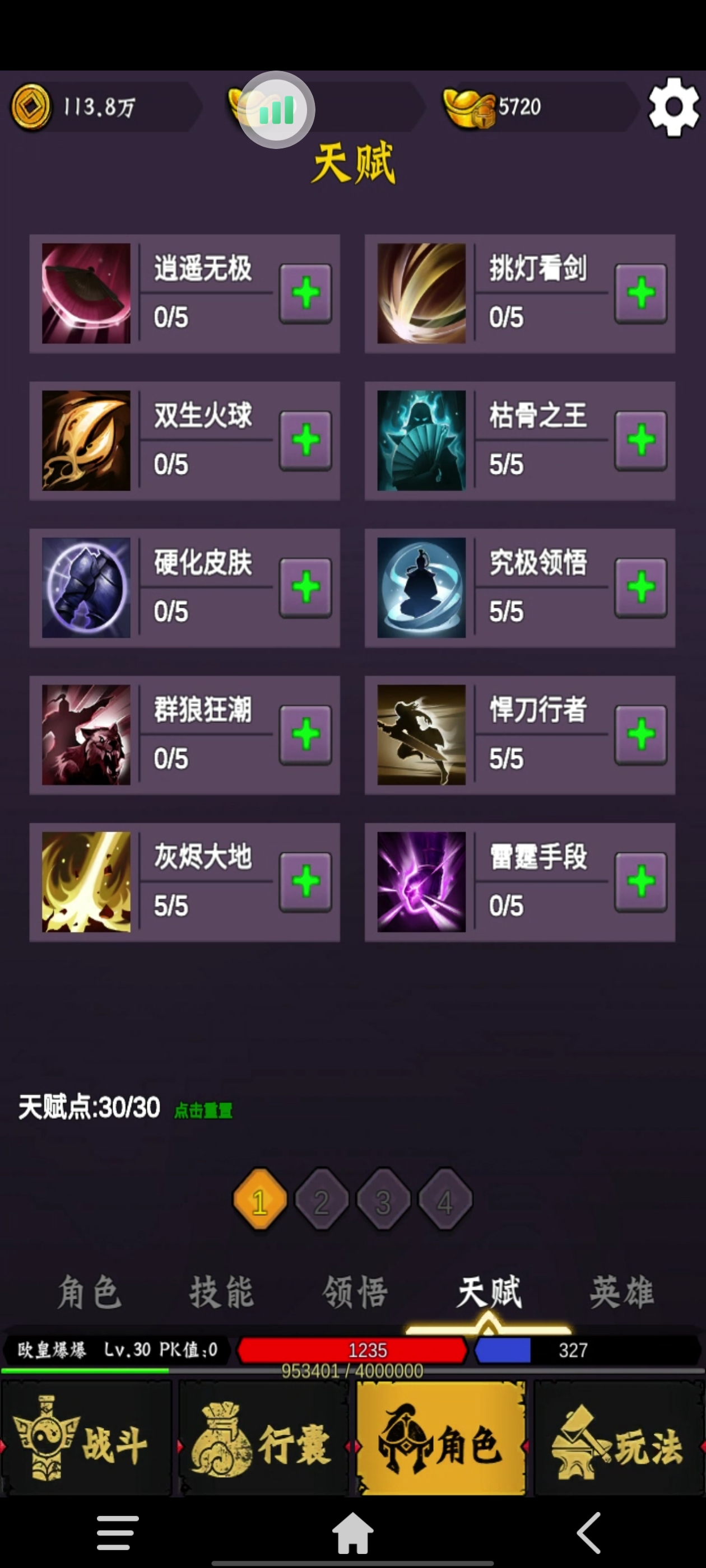Increase 群狼狂潮 talent level
706x1568 pixels.
[x=305, y=735]
